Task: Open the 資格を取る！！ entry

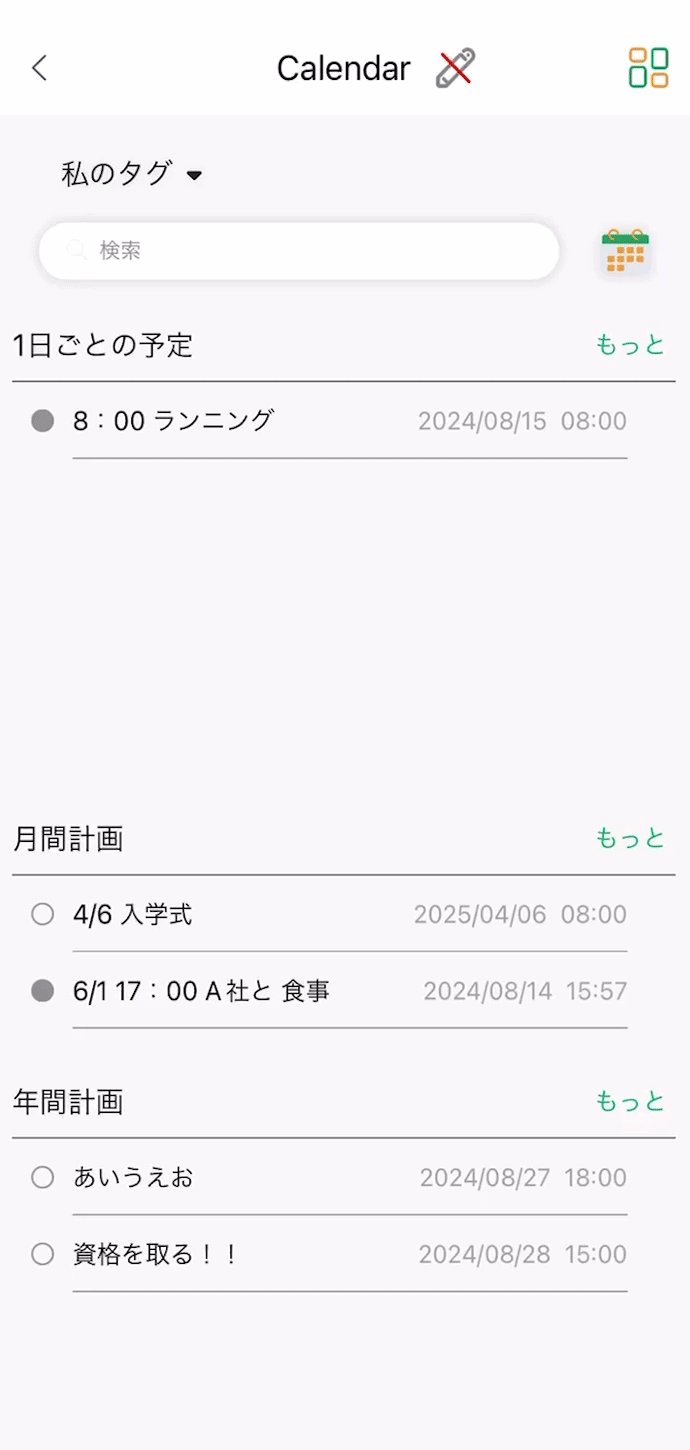Action: (x=155, y=1254)
